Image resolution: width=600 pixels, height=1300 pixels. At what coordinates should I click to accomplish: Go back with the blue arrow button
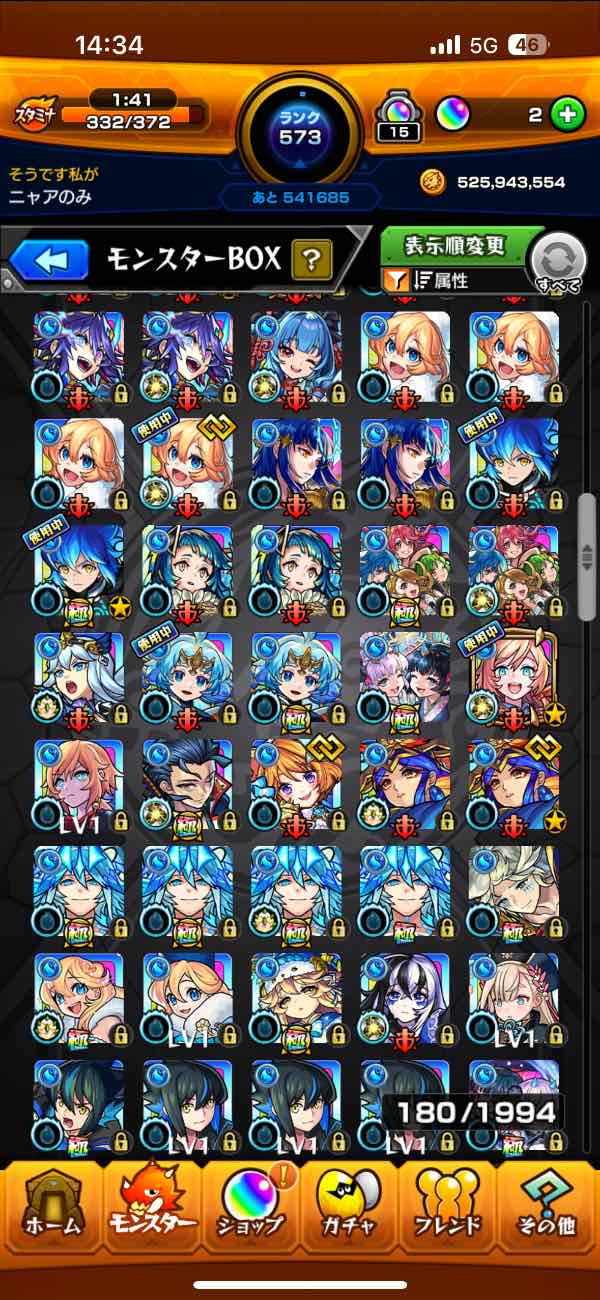pyautogui.click(x=51, y=261)
